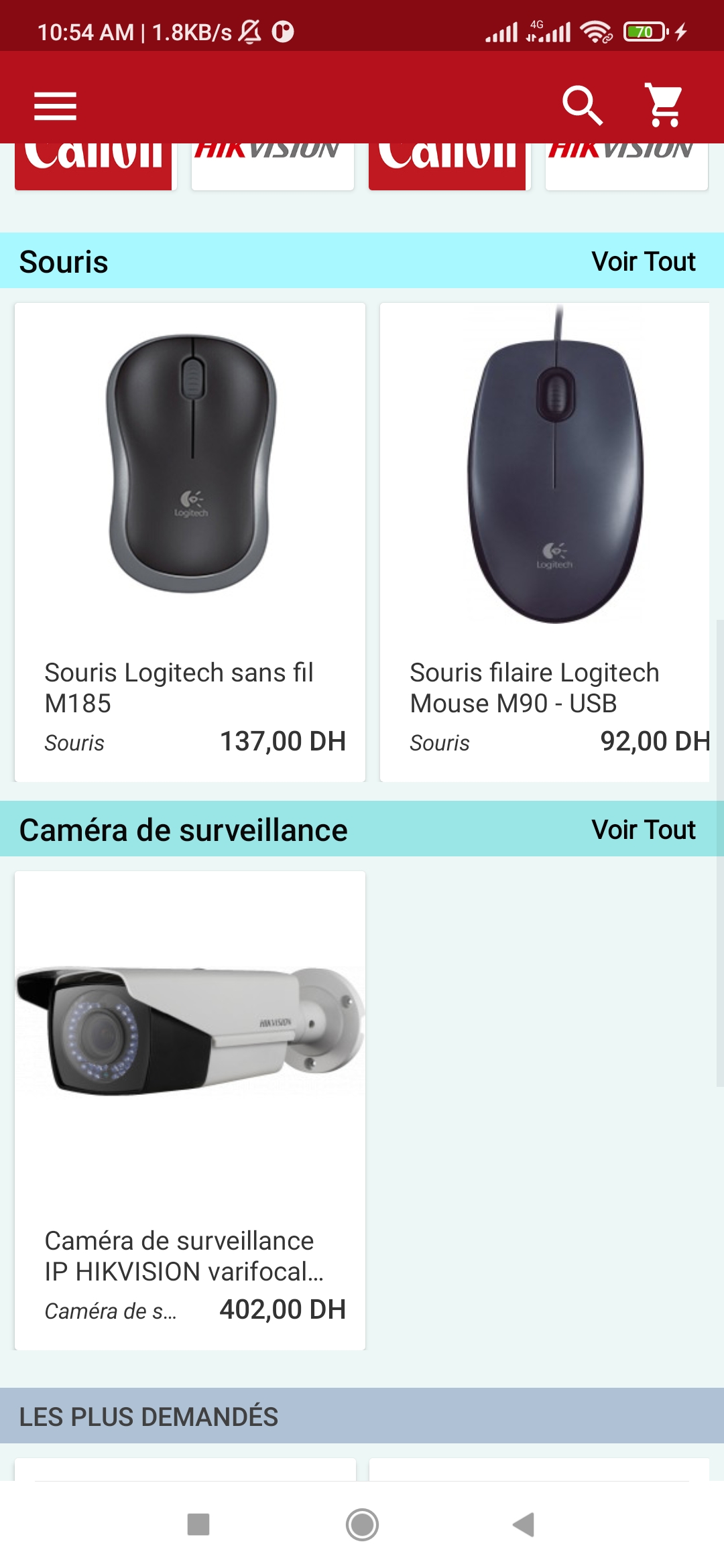Open the hamburger navigation menu
Screen dimensions: 724x1568
click(x=55, y=106)
